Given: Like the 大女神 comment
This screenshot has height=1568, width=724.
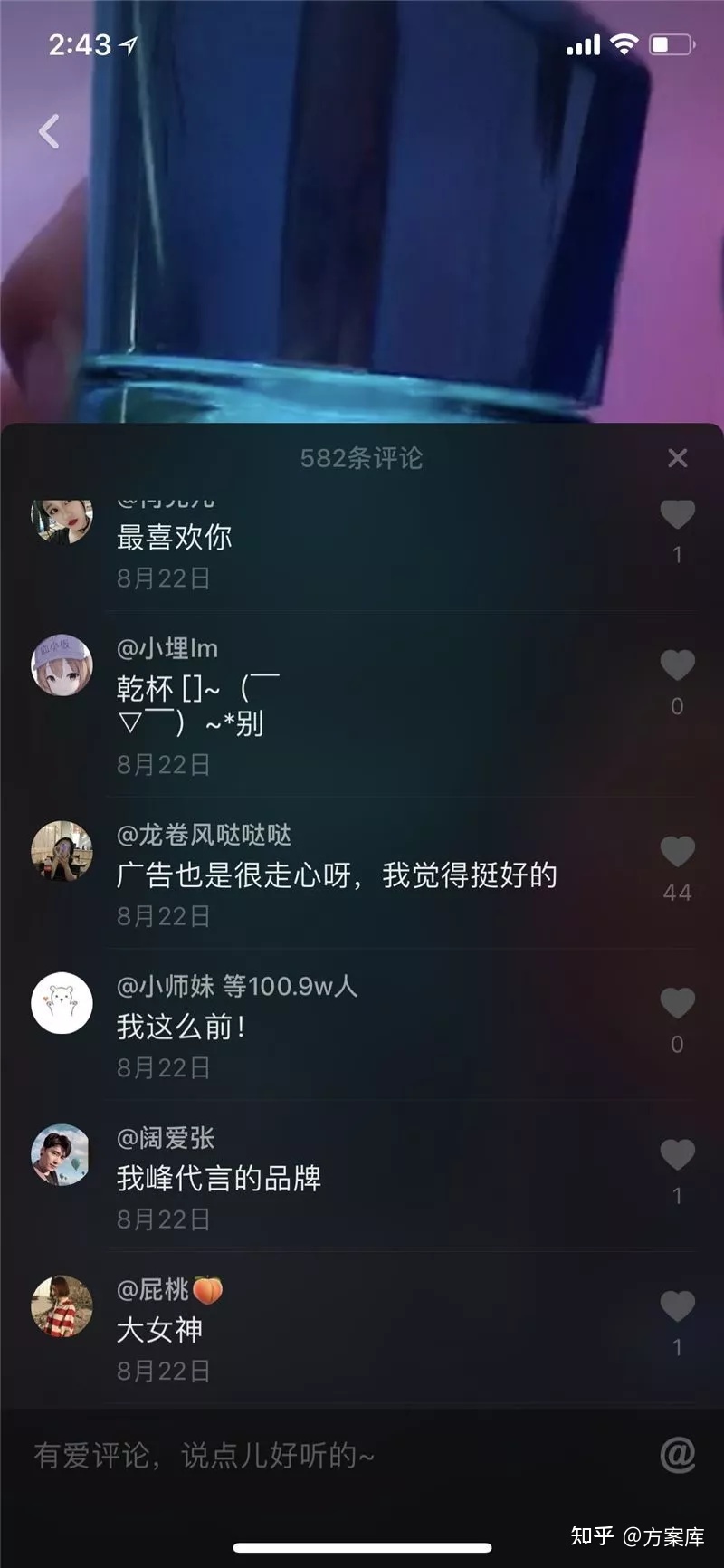Looking at the screenshot, I should click(x=677, y=1305).
